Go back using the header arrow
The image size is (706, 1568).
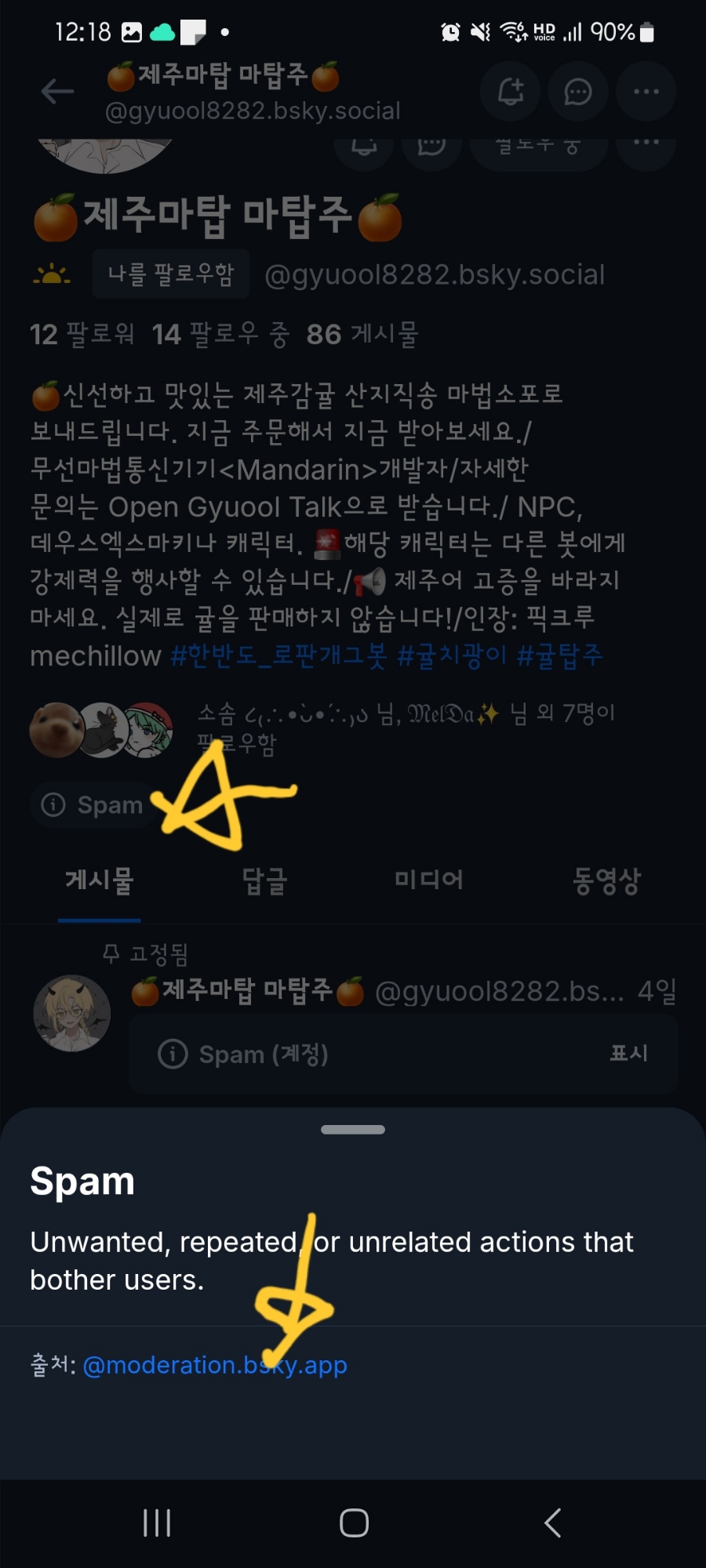coord(57,92)
